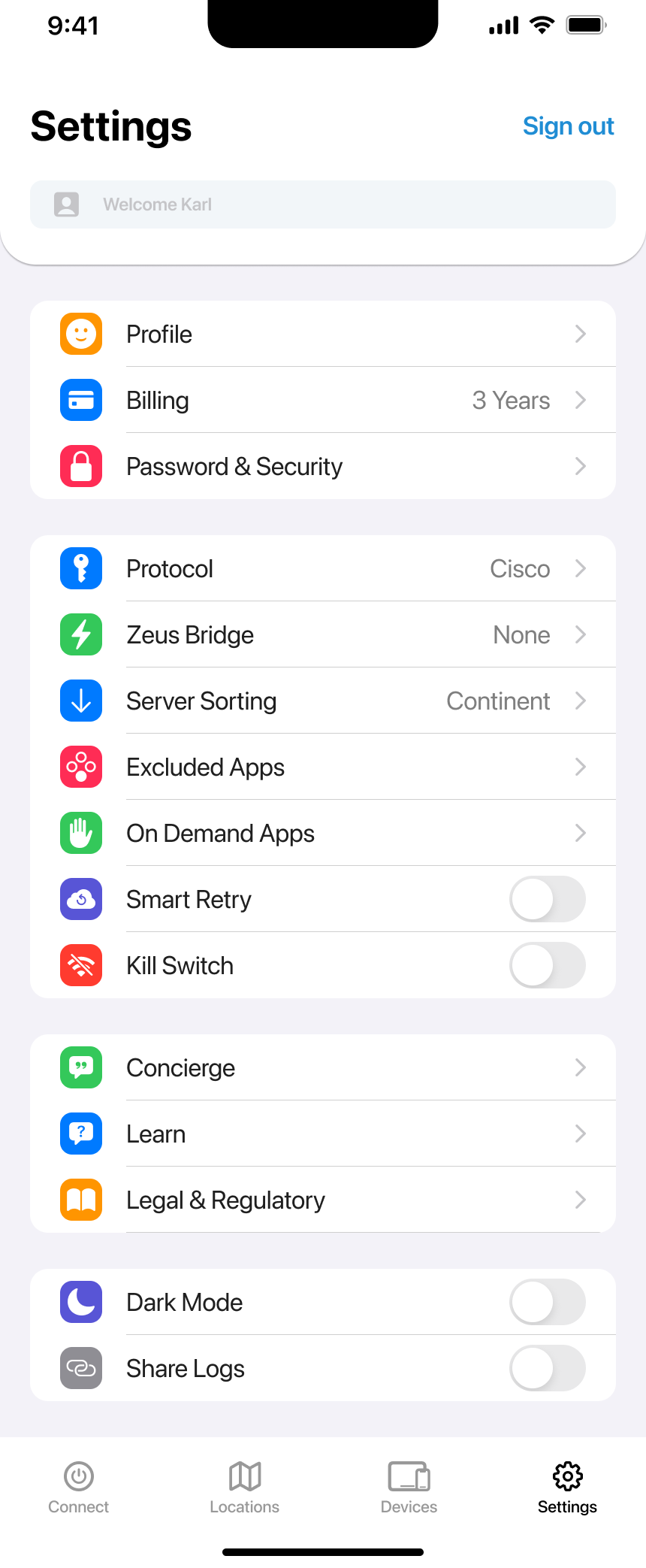
Task: Click the Concierge chat bubble icon
Action: tap(80, 1067)
